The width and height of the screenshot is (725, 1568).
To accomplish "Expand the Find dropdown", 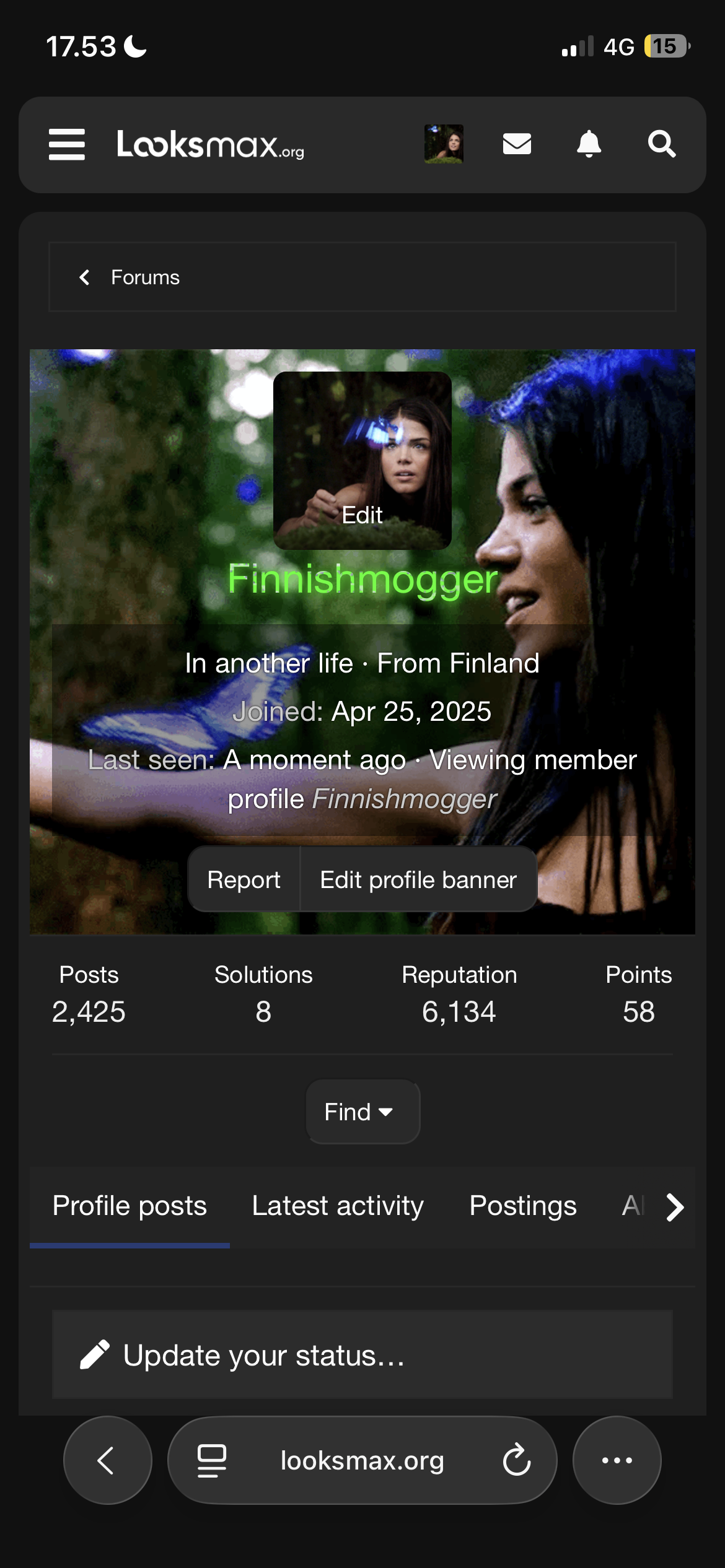I will [362, 1112].
